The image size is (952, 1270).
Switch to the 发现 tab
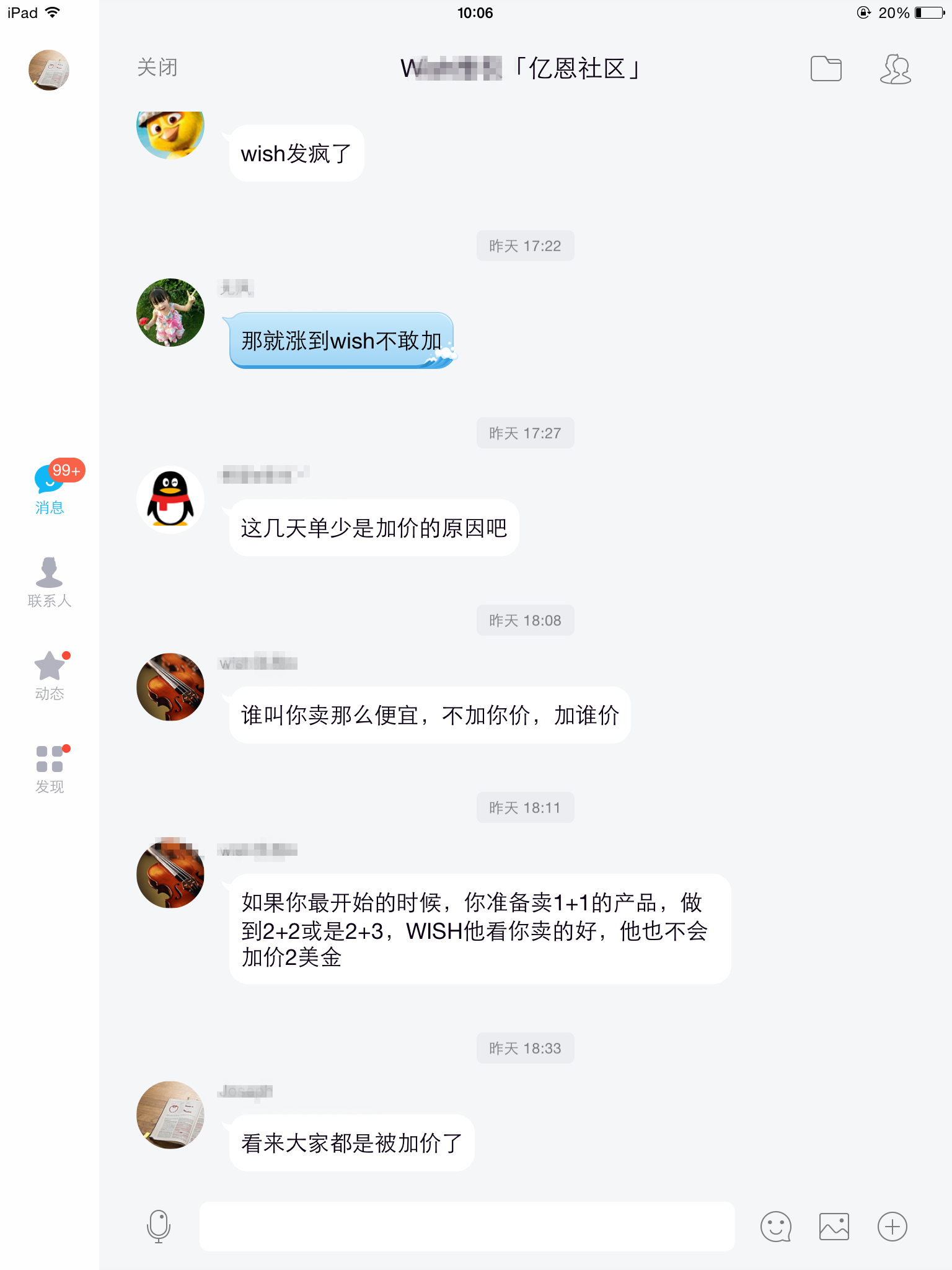[50, 768]
